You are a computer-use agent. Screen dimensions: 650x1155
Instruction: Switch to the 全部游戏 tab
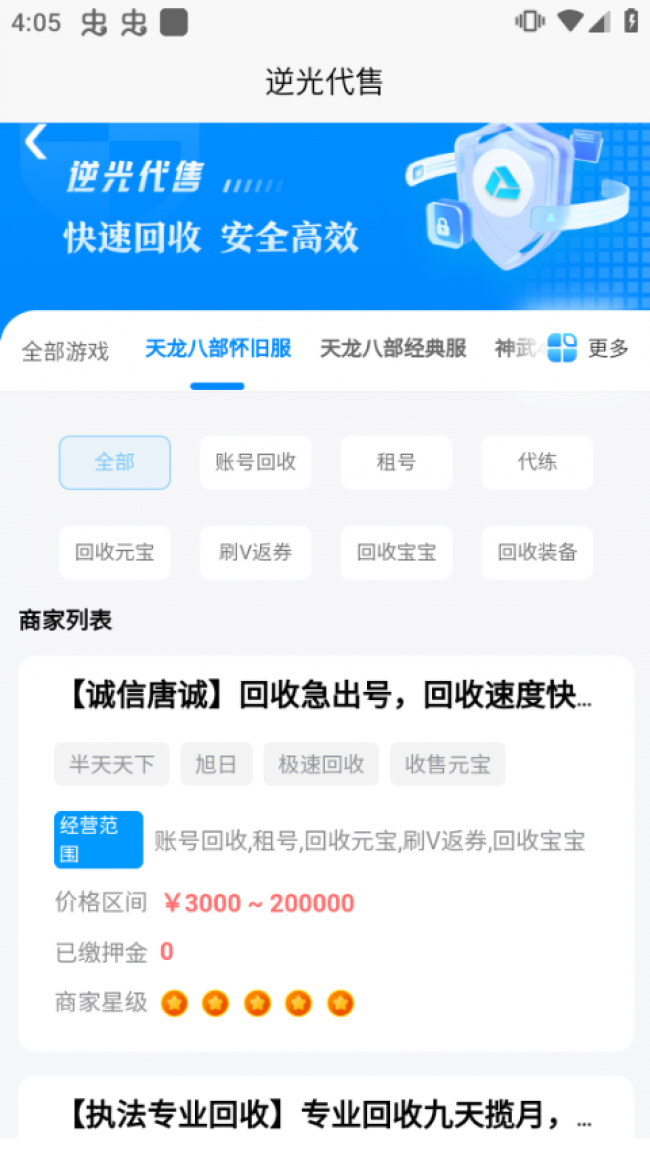pyautogui.click(x=65, y=351)
